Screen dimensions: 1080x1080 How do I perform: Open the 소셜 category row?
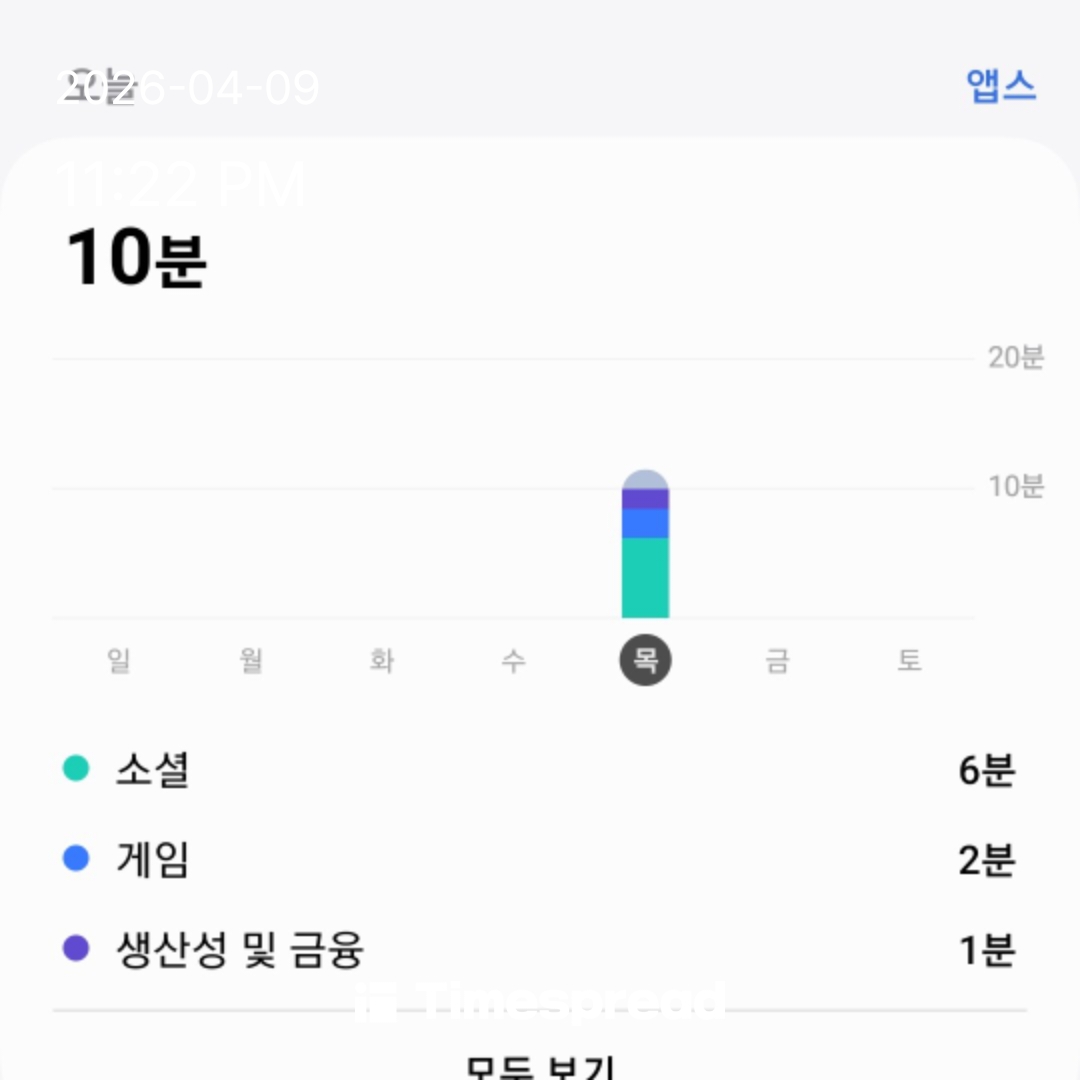pyautogui.click(x=540, y=770)
